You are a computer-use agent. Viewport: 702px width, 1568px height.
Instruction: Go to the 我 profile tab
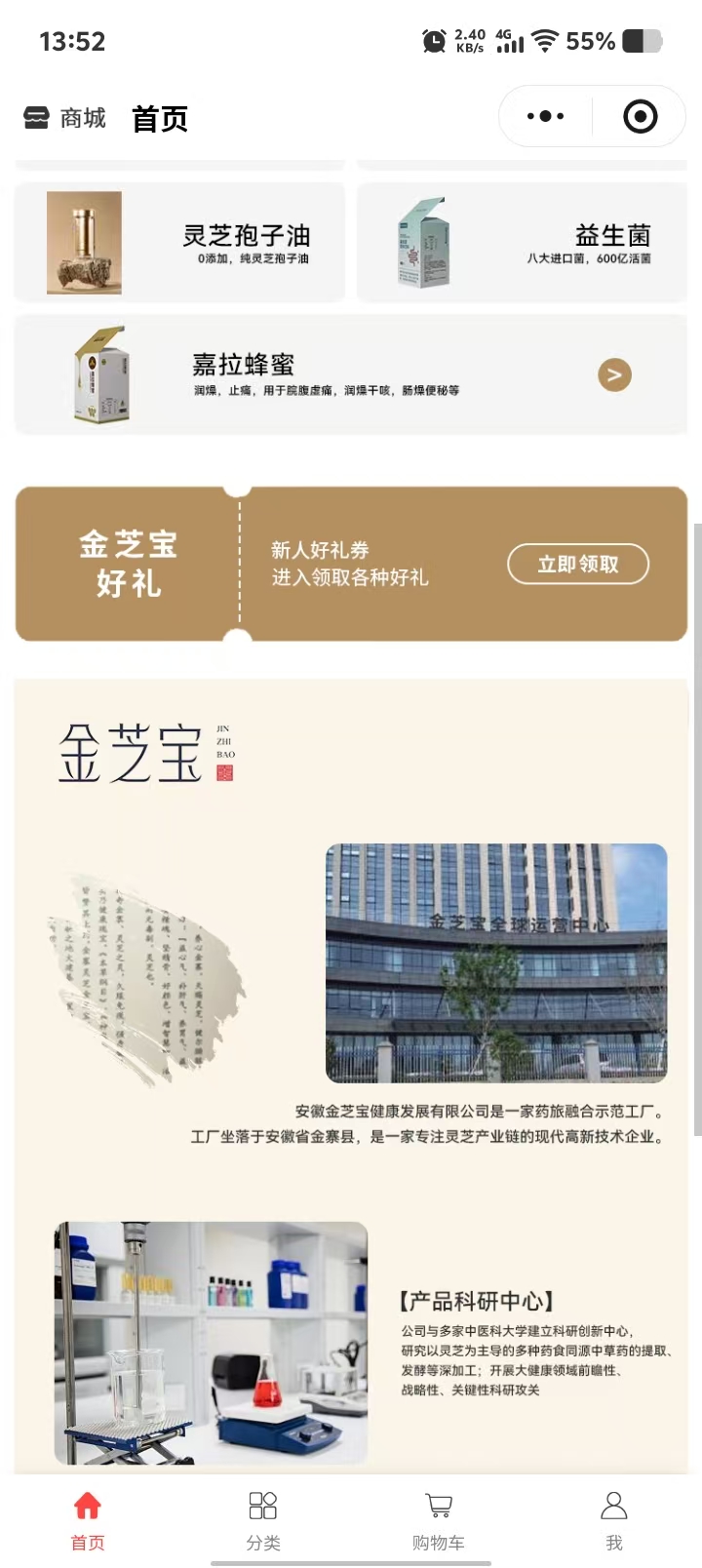pos(614,1519)
